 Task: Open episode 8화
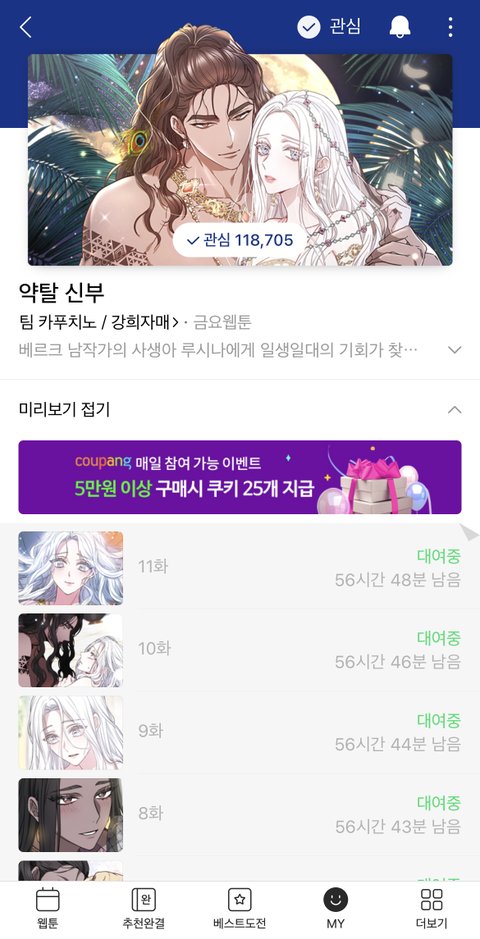tap(240, 814)
